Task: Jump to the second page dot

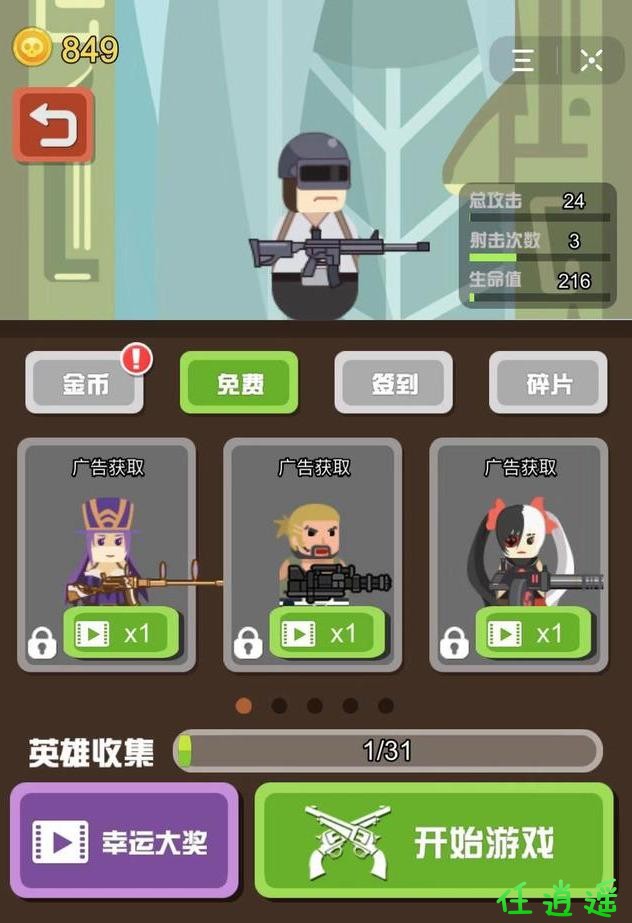Action: click(x=279, y=706)
